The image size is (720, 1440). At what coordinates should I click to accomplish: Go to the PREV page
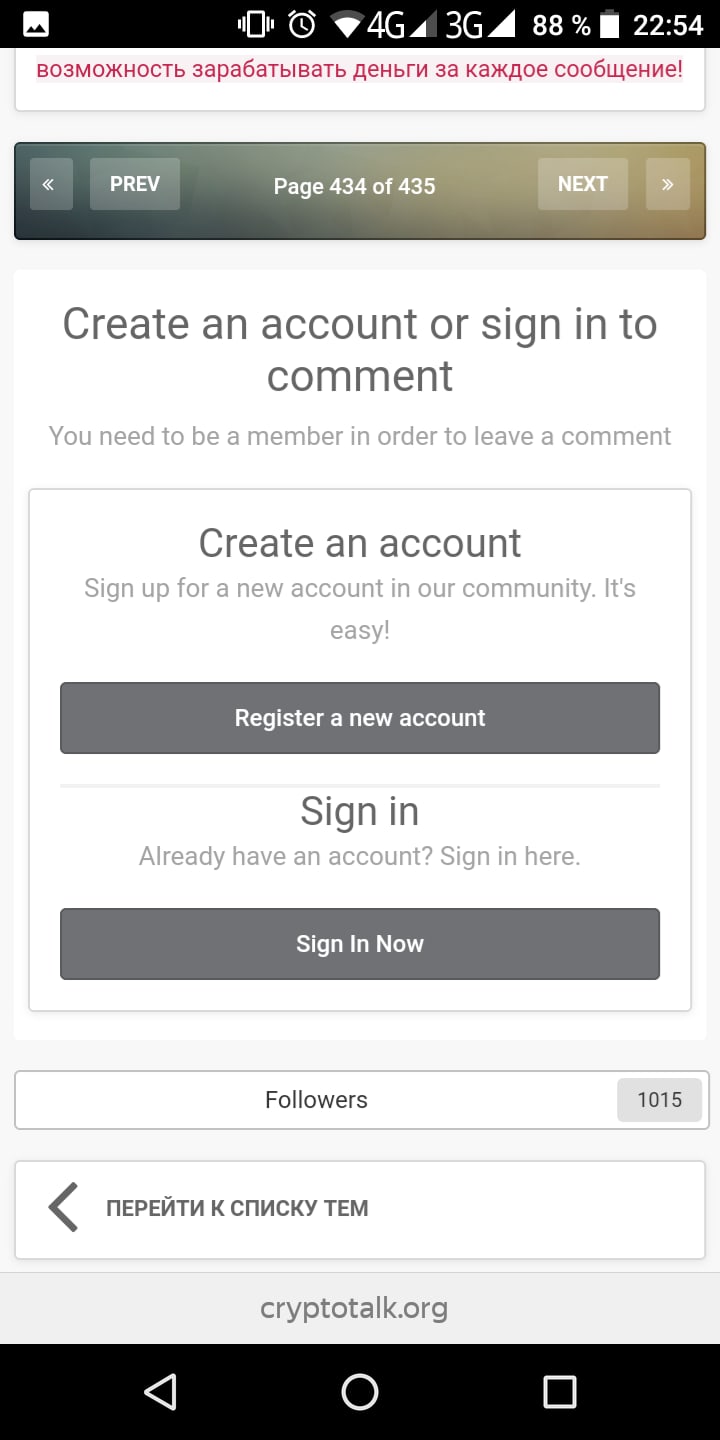[135, 184]
